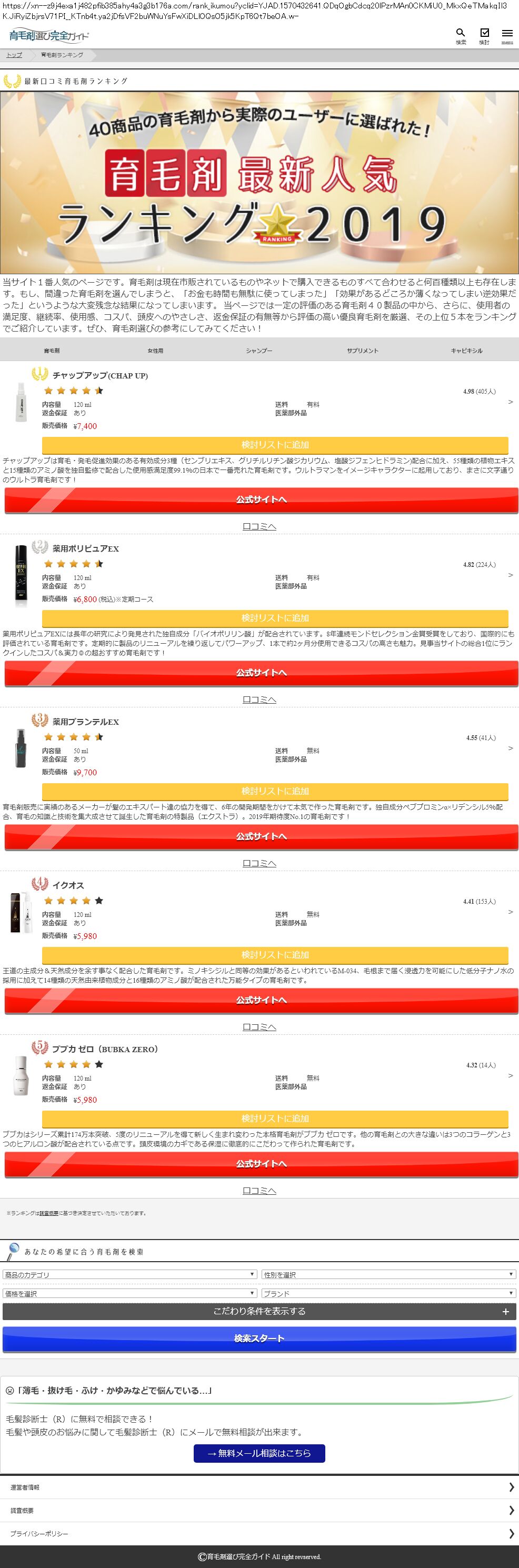Screen dimensions: 519x1568
Task: Add イクオス to 検討リスト
Action: 275,954
